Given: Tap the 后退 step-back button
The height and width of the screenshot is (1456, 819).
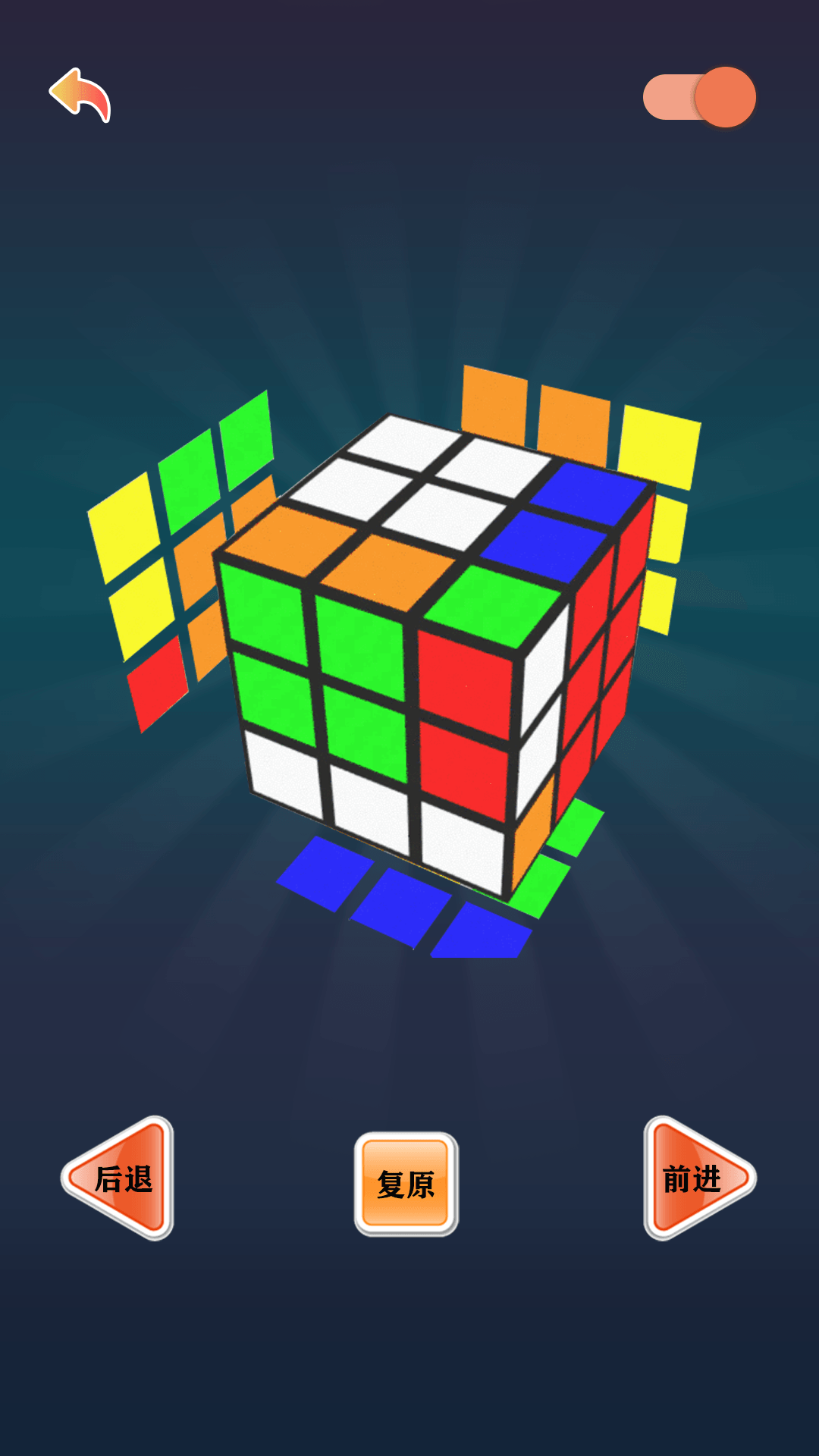Looking at the screenshot, I should pyautogui.click(x=120, y=1178).
